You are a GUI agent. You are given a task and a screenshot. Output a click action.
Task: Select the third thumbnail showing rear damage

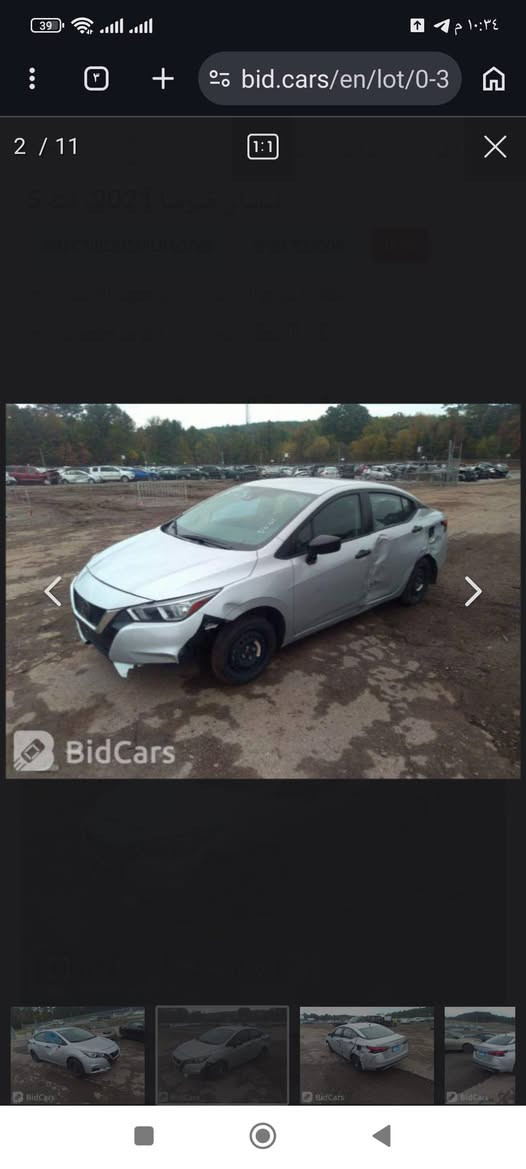367,1055
